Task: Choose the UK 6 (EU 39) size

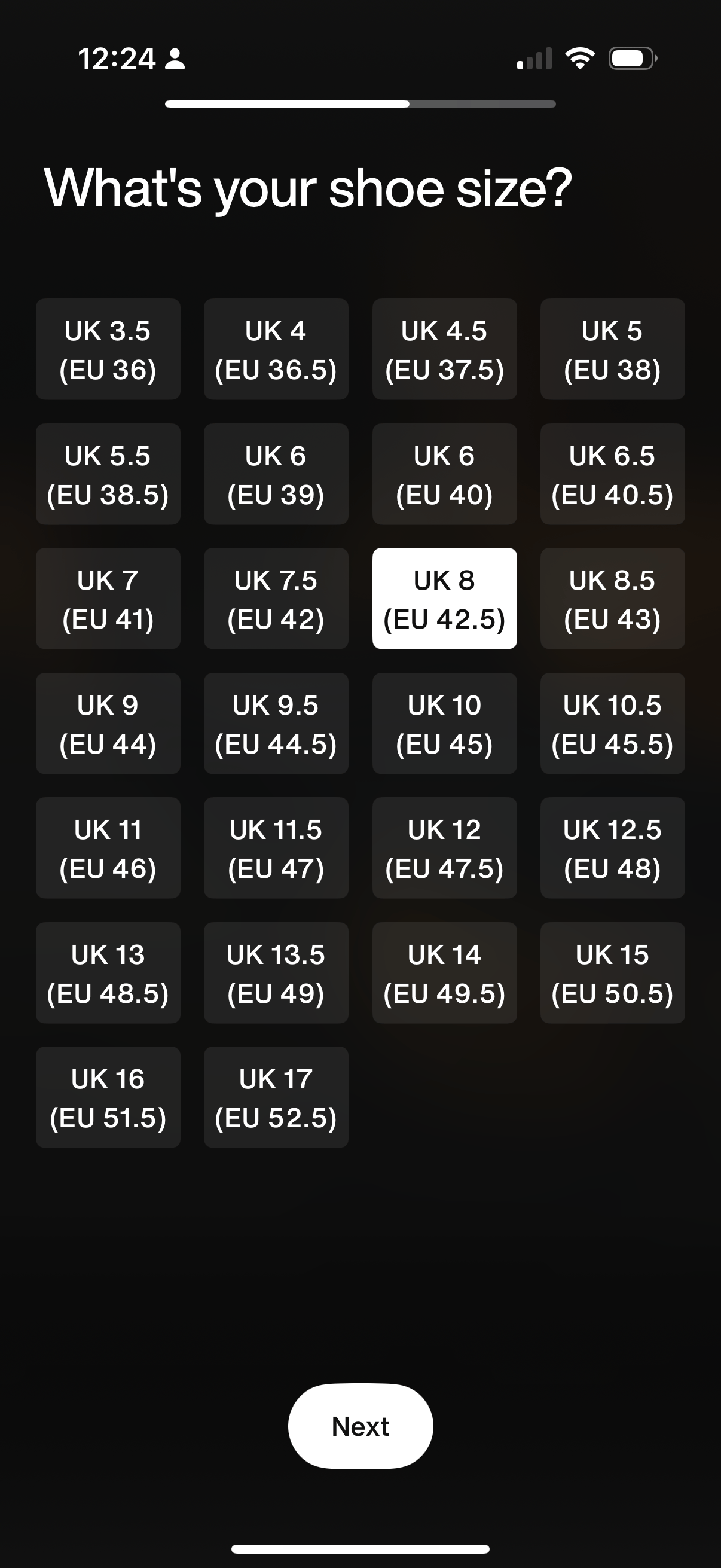Action: coord(276,474)
